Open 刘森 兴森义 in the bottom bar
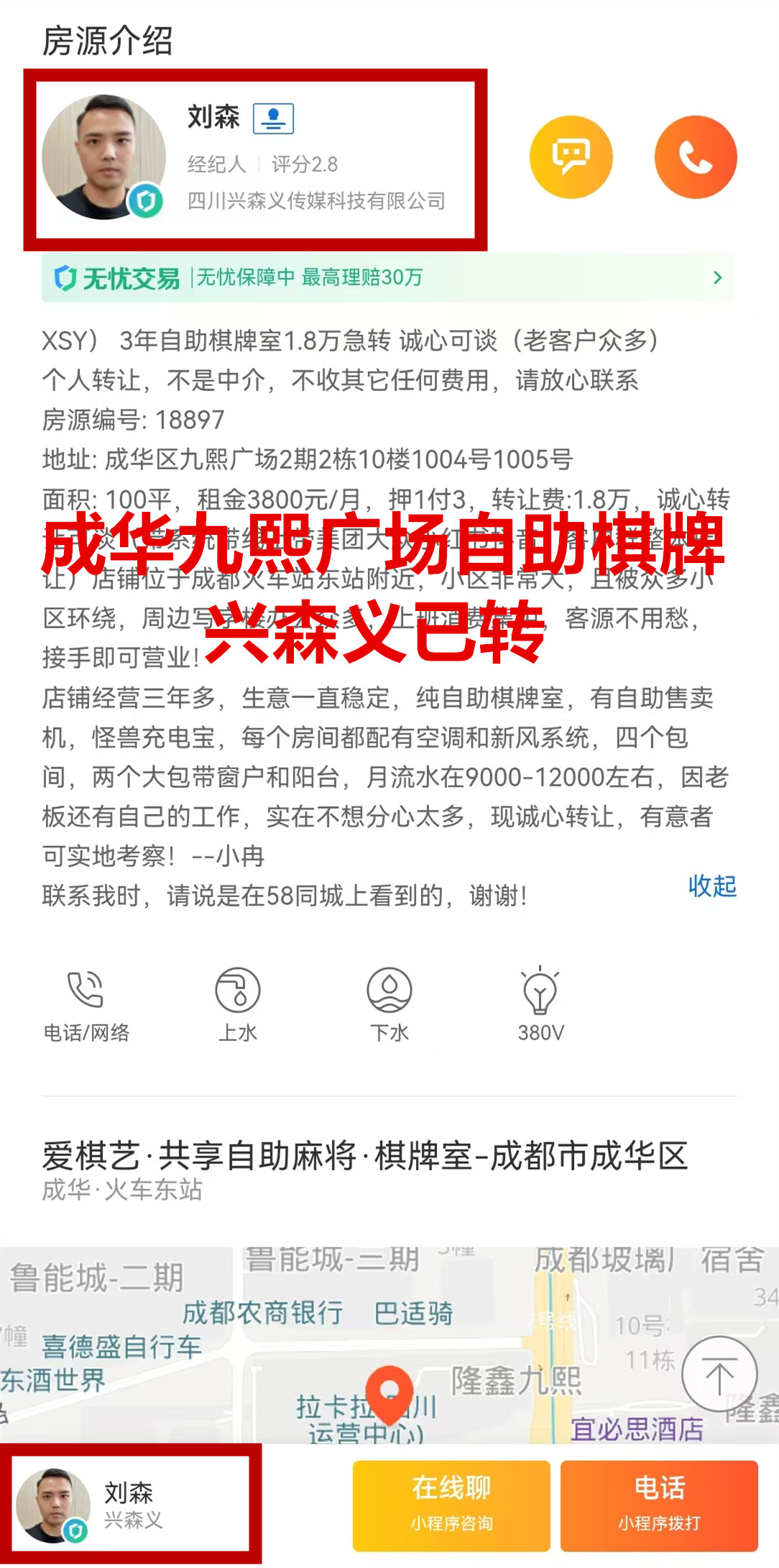The width and height of the screenshot is (779, 1568). coord(132,1505)
